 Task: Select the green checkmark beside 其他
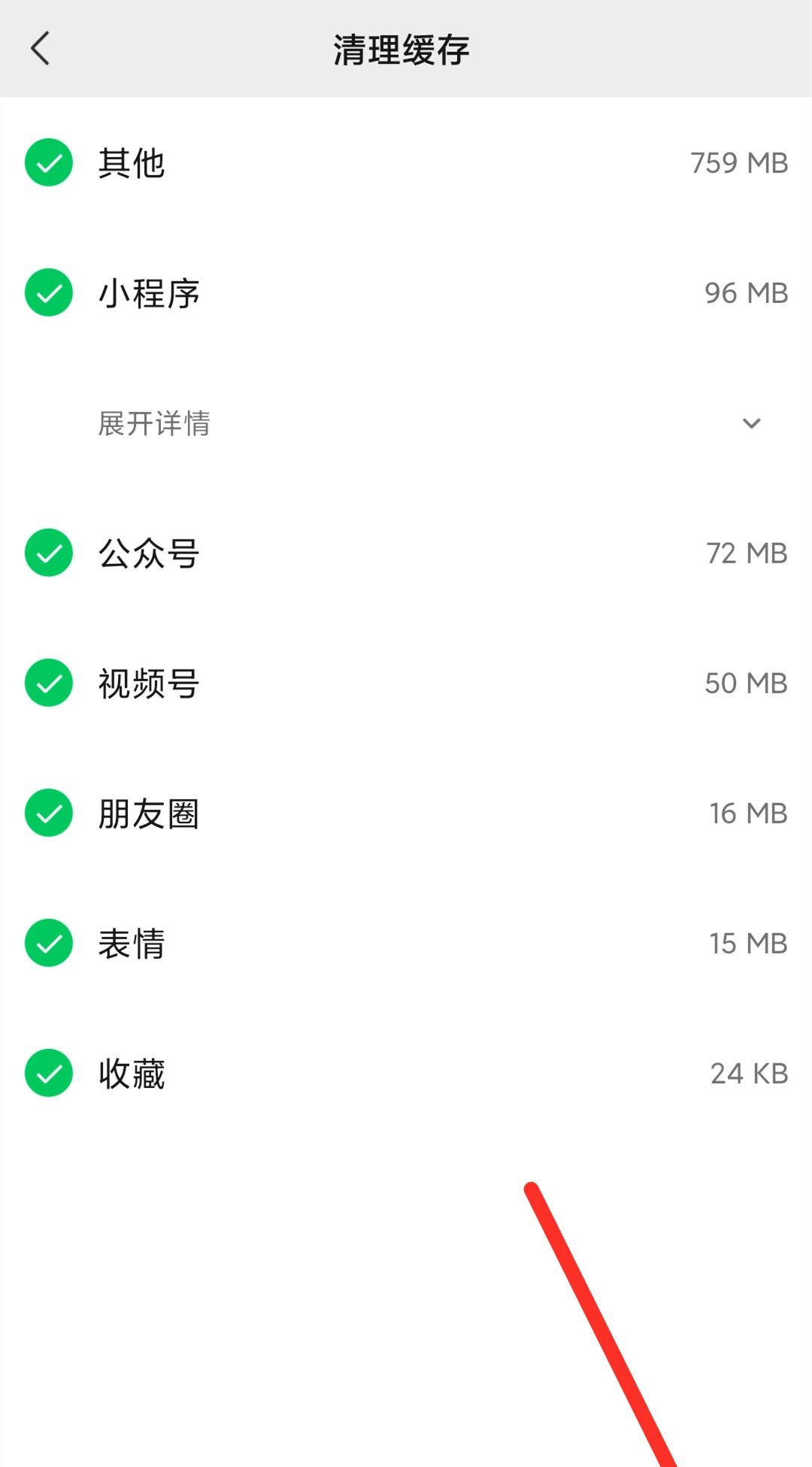click(x=47, y=162)
